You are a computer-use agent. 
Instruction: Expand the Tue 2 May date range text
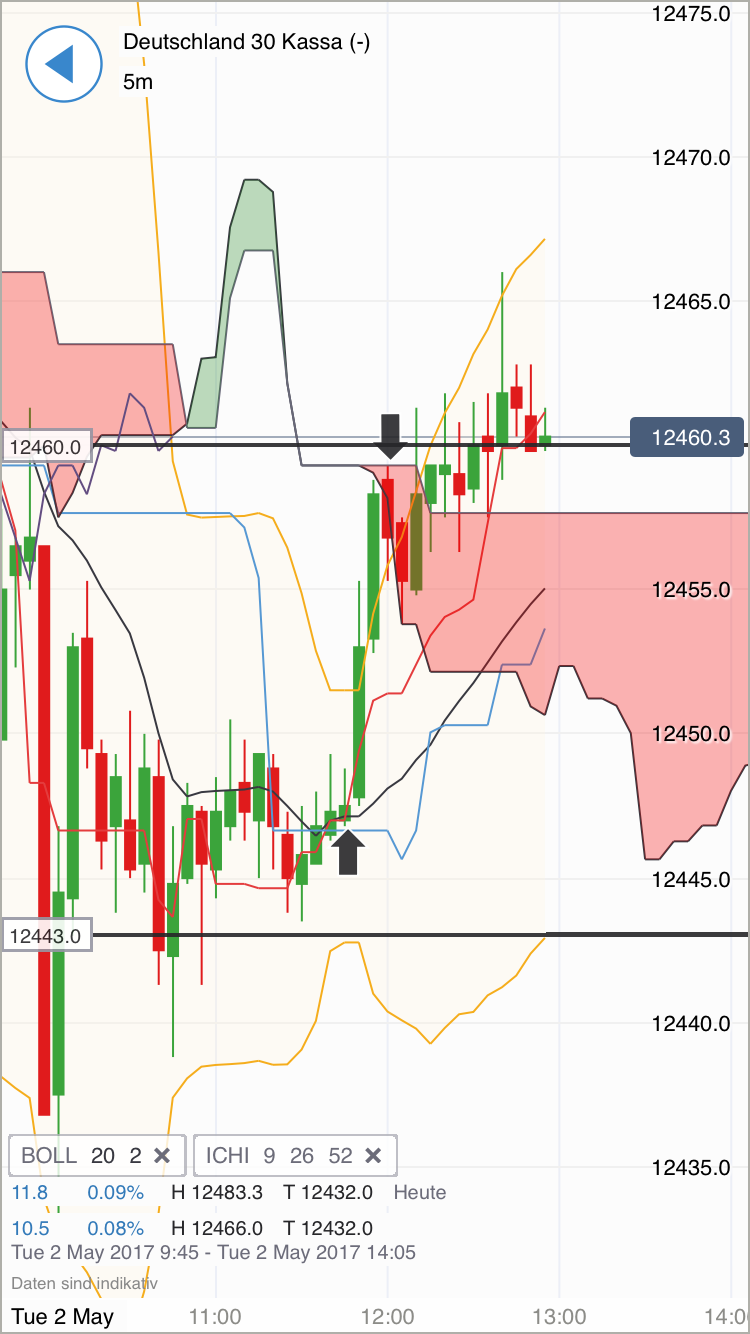coord(215,1252)
